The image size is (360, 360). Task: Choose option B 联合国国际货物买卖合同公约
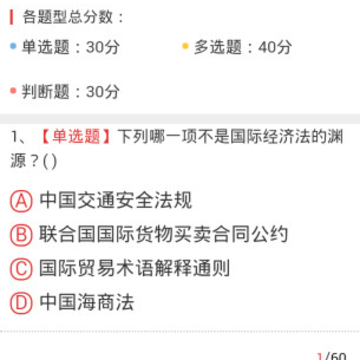149,235
